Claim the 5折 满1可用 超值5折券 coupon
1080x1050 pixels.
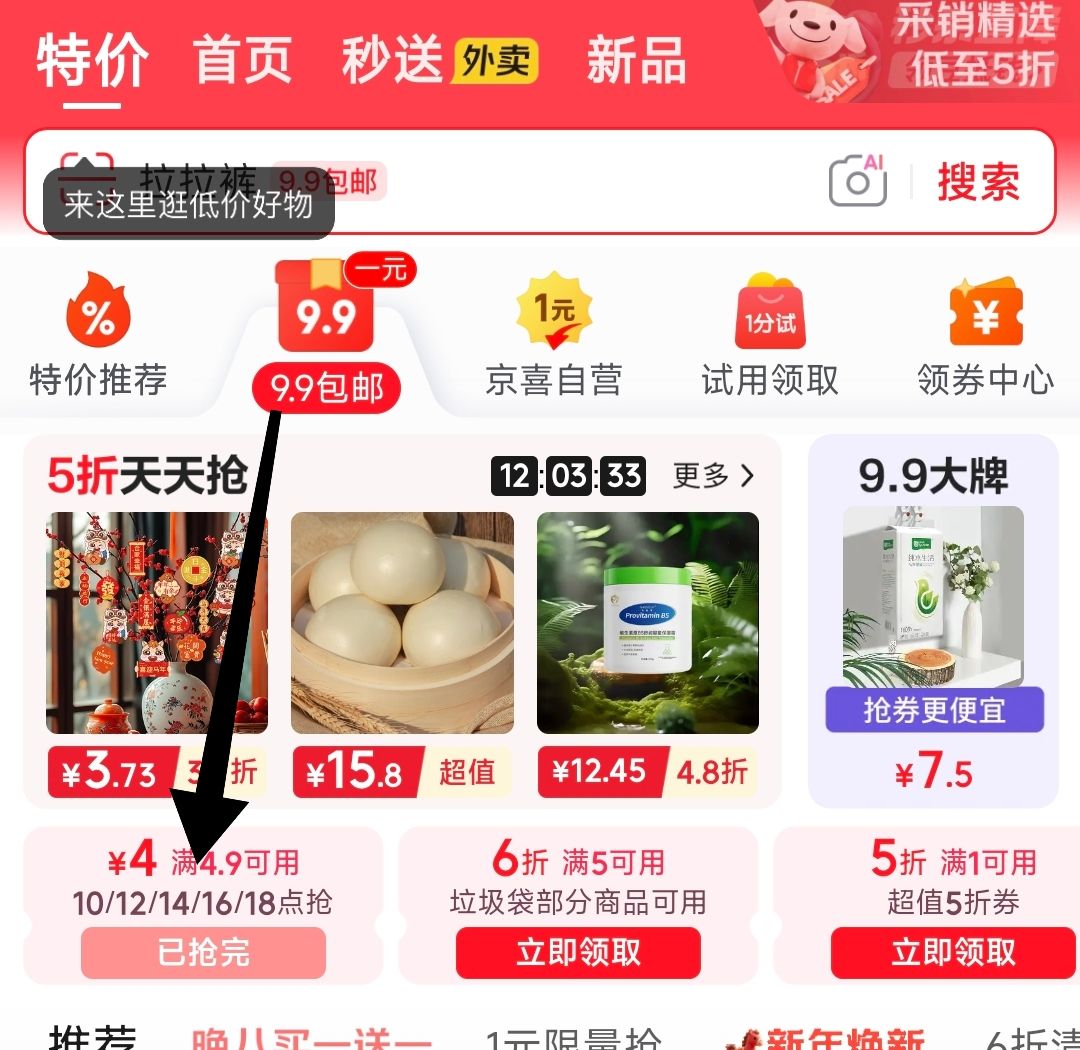(x=952, y=952)
